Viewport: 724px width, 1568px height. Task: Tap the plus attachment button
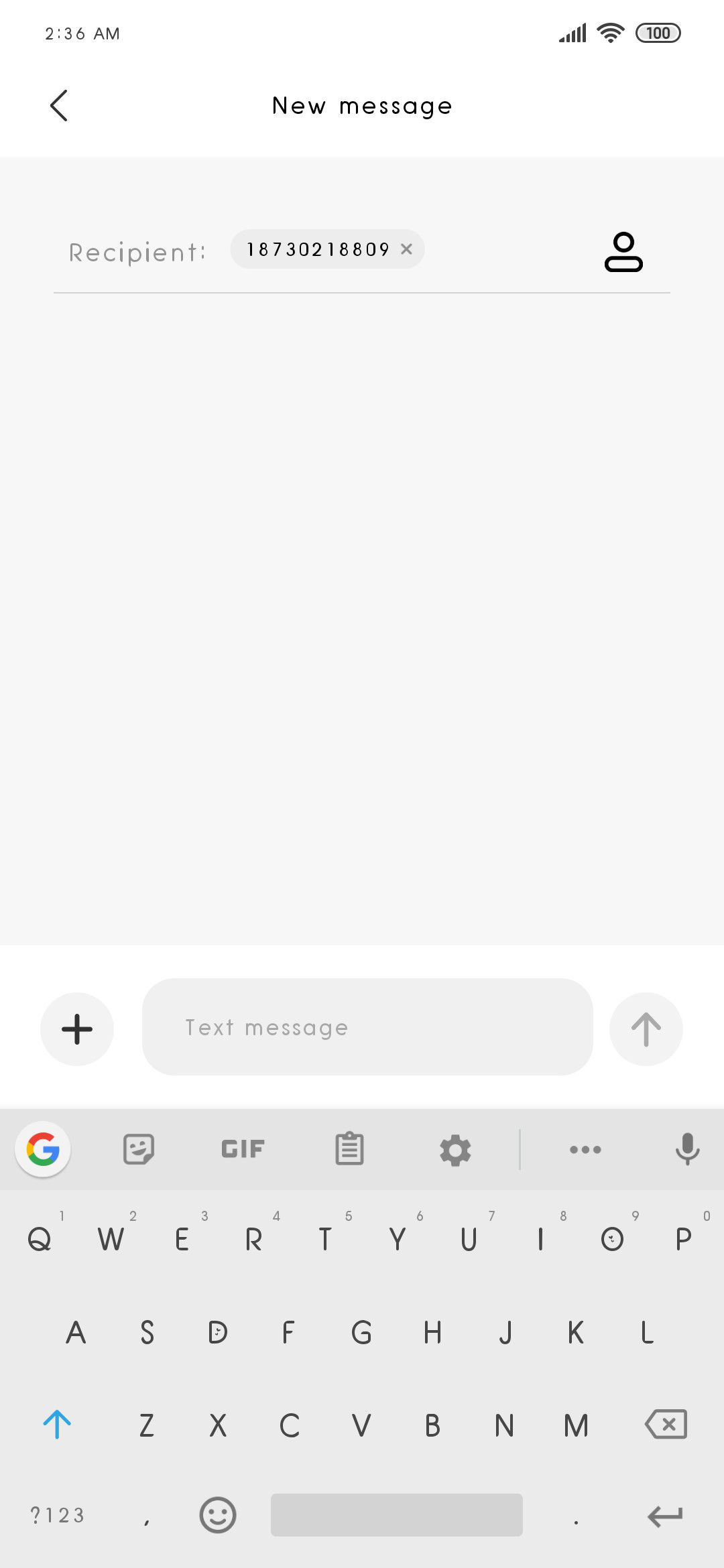click(x=77, y=1029)
